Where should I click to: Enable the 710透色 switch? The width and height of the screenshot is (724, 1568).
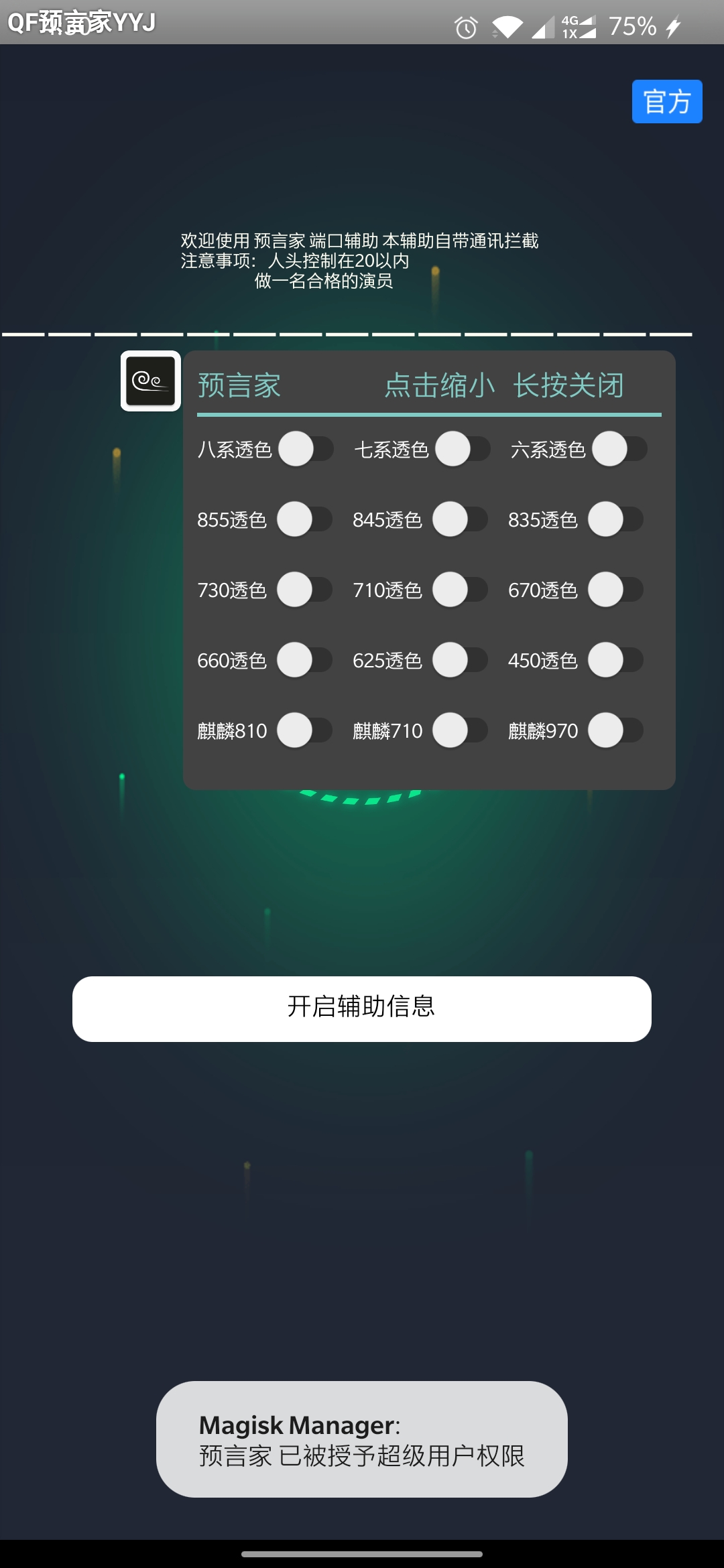tap(460, 590)
